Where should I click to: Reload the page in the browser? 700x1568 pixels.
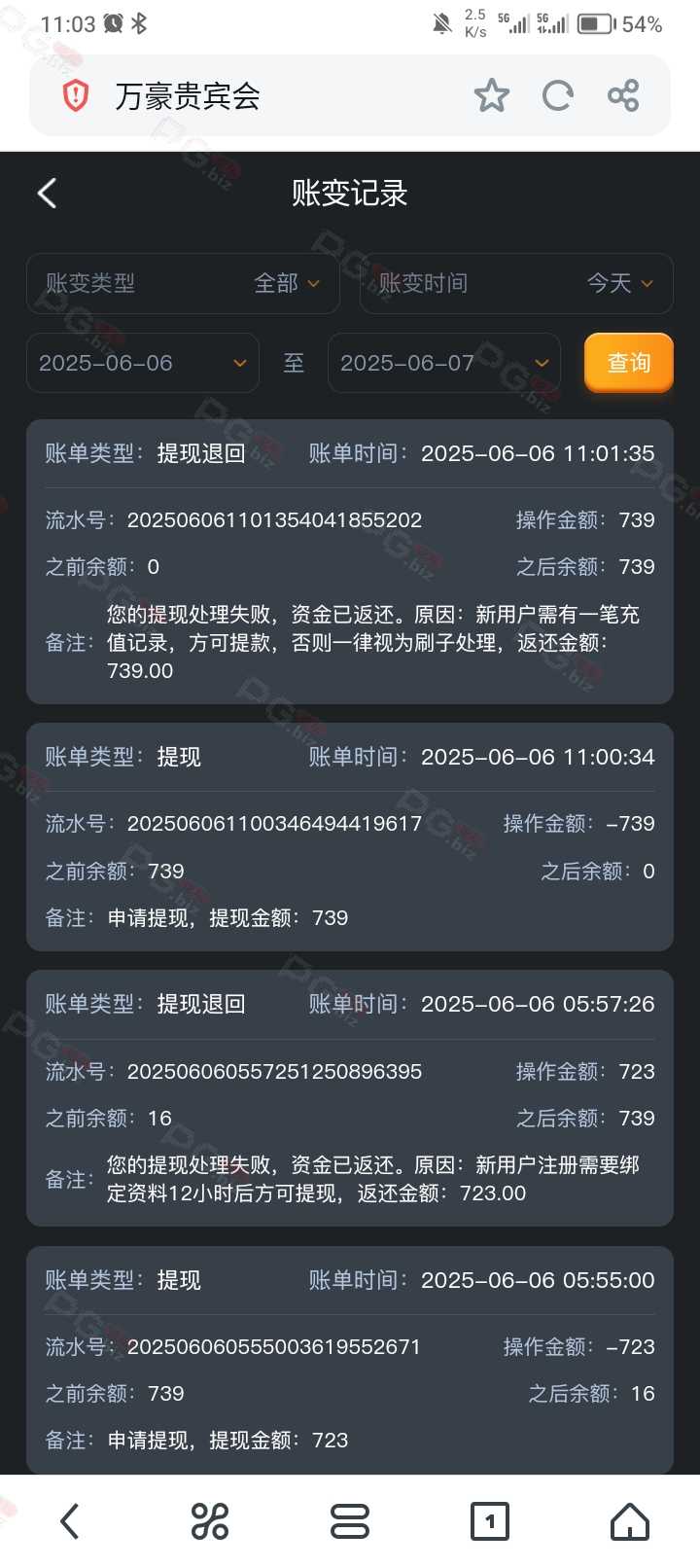557,95
